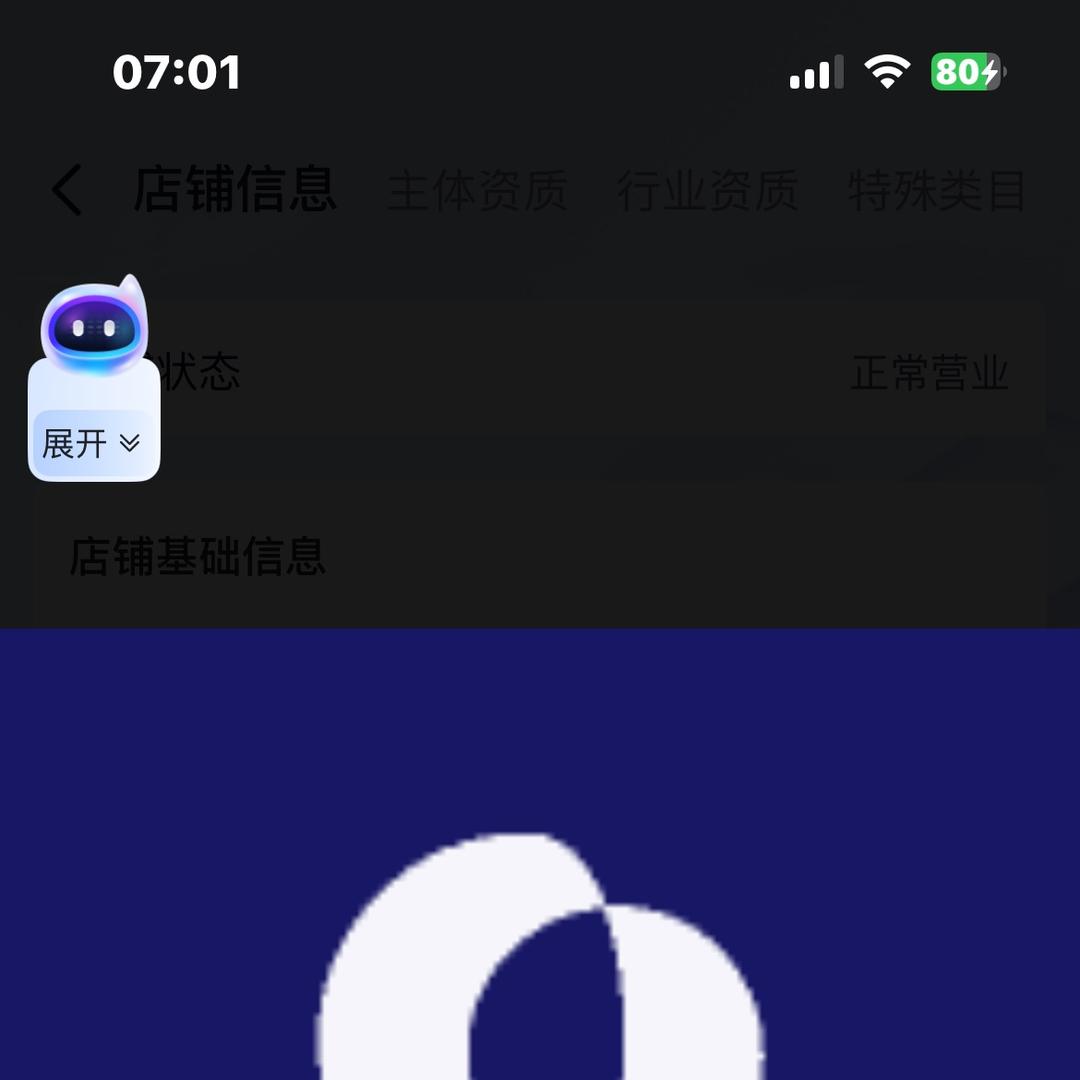The image size is (1080, 1080).
Task: Expand the robot assistant via 展开
Action: pos(92,443)
